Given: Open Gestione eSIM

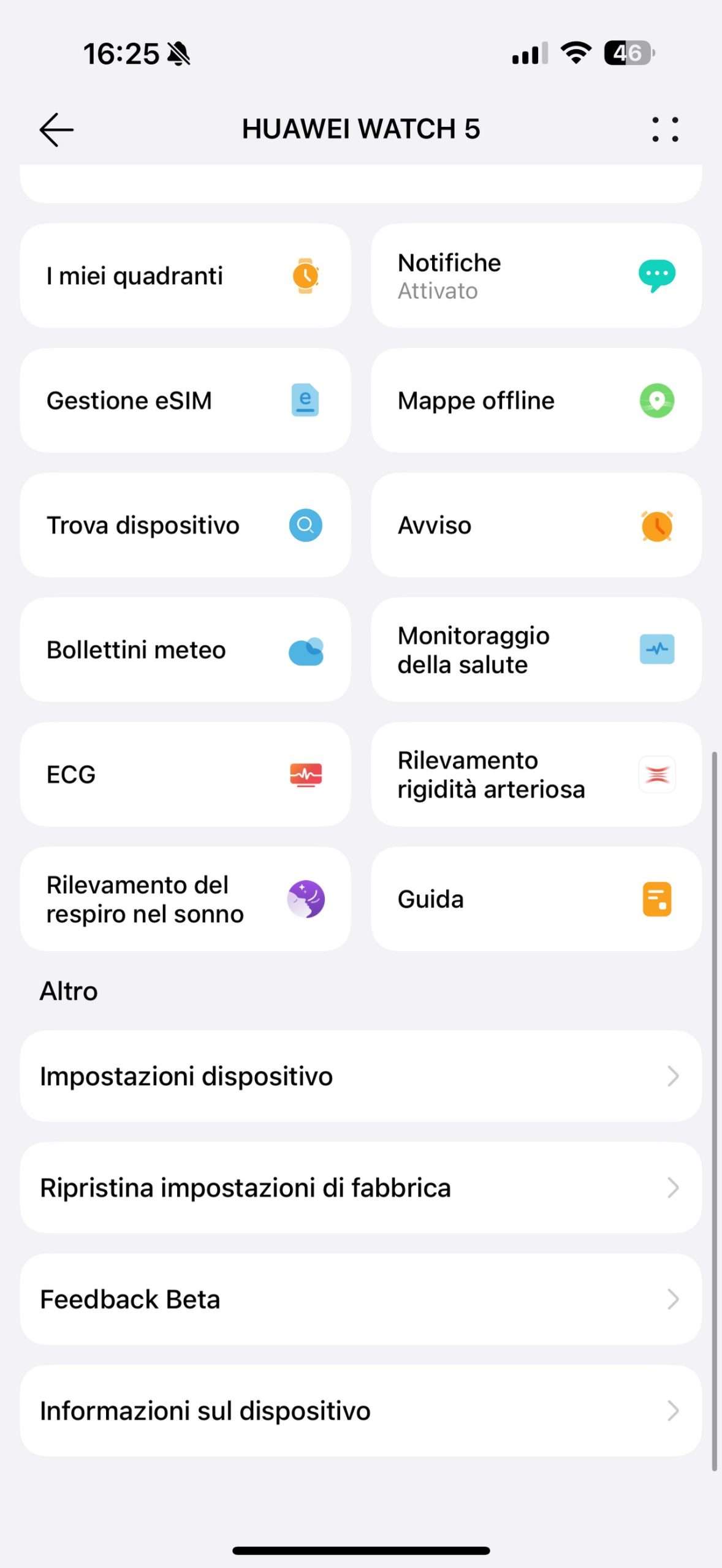Looking at the screenshot, I should [x=185, y=401].
